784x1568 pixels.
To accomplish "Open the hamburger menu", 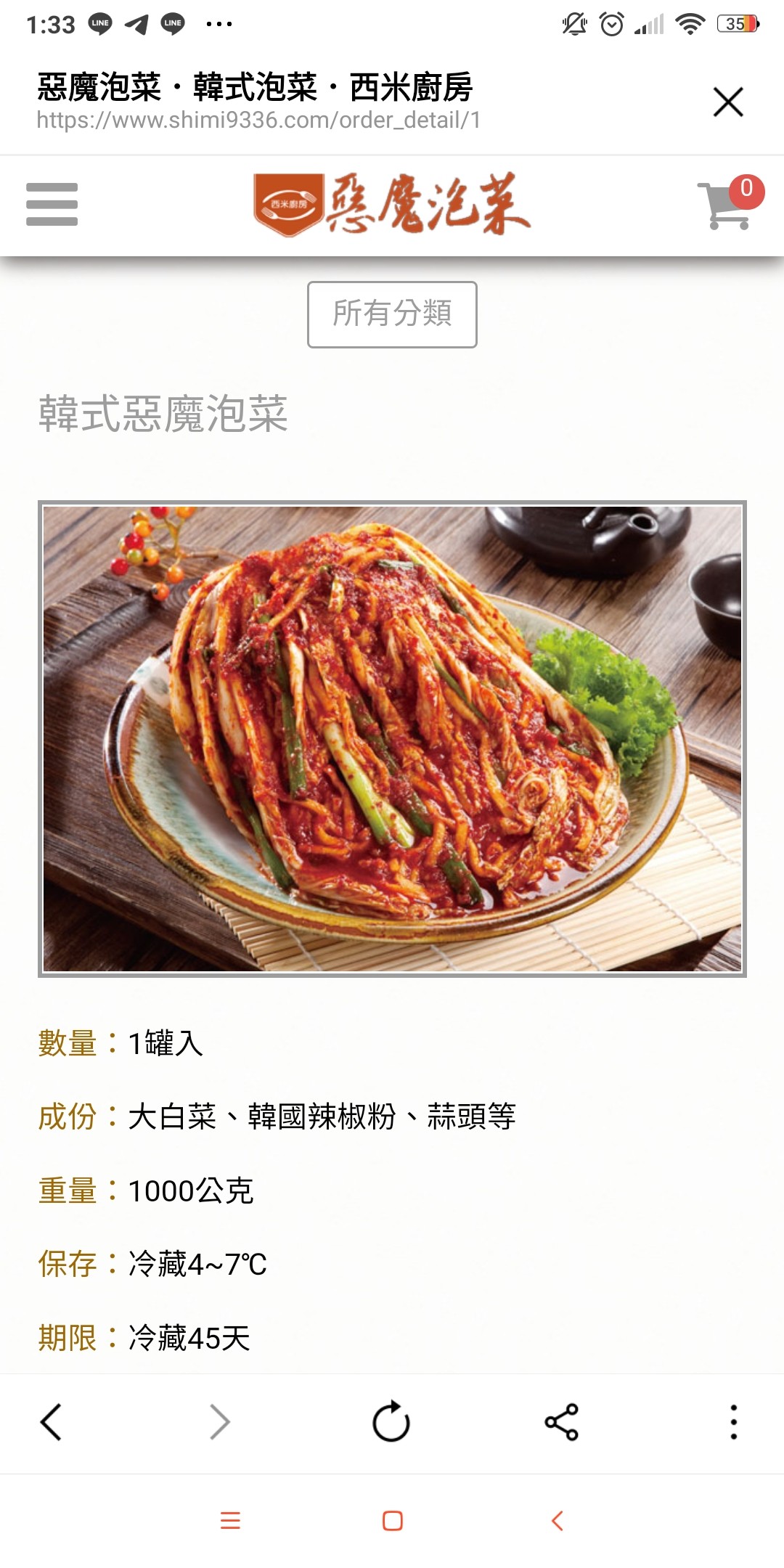I will [52, 204].
